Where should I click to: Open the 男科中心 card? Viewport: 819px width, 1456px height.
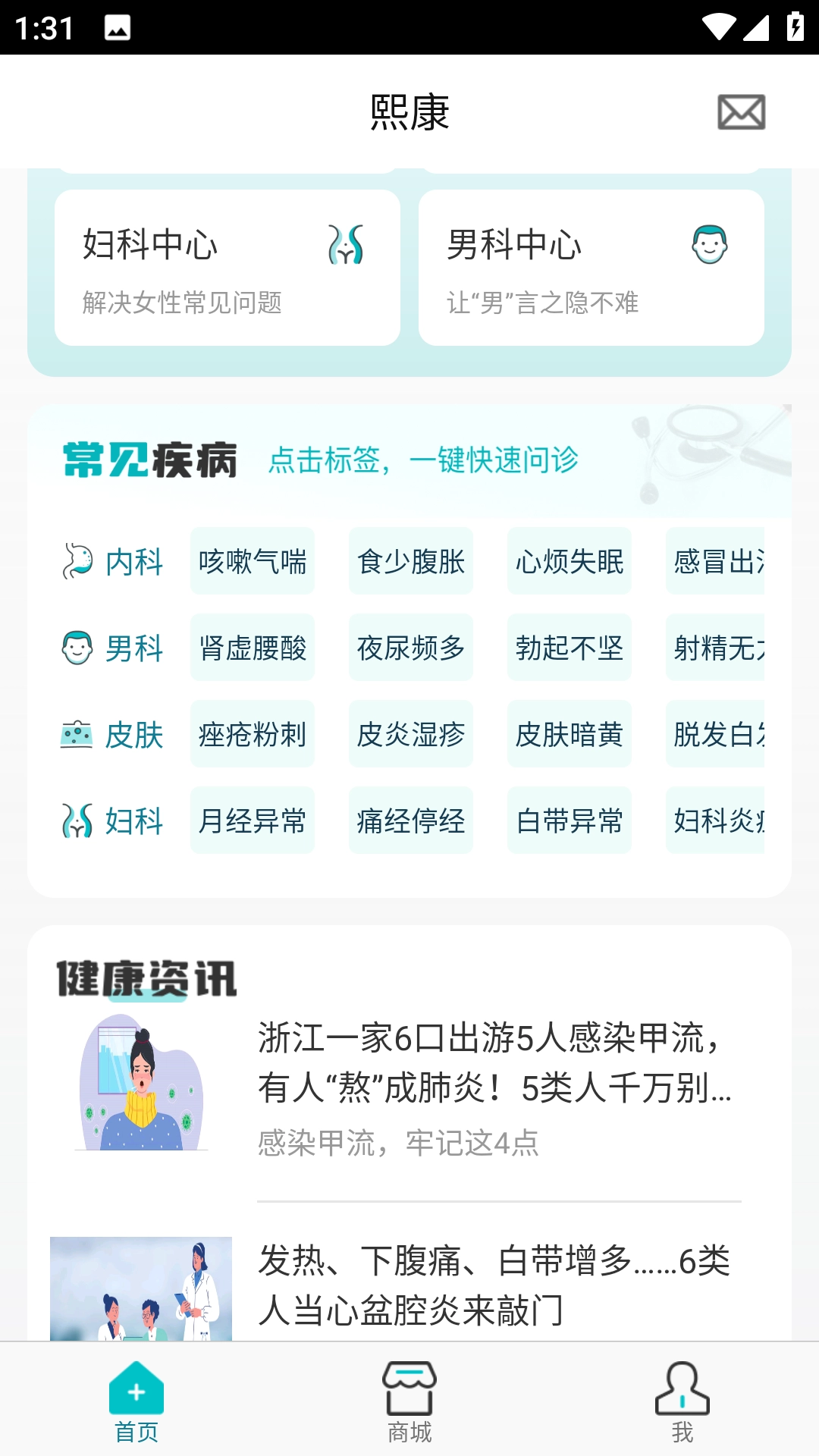[591, 268]
